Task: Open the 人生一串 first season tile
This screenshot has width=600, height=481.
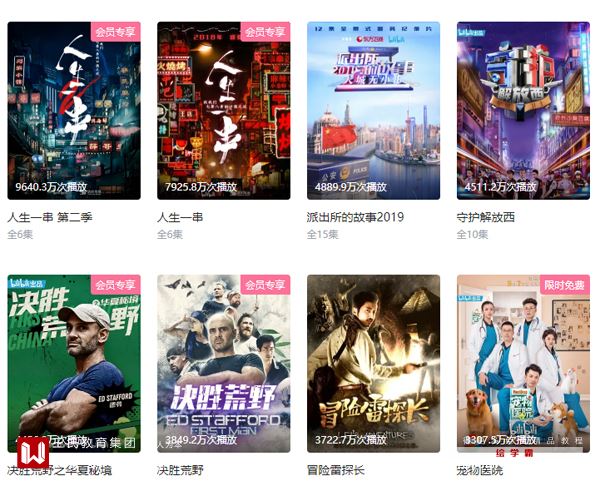Action: tap(223, 111)
